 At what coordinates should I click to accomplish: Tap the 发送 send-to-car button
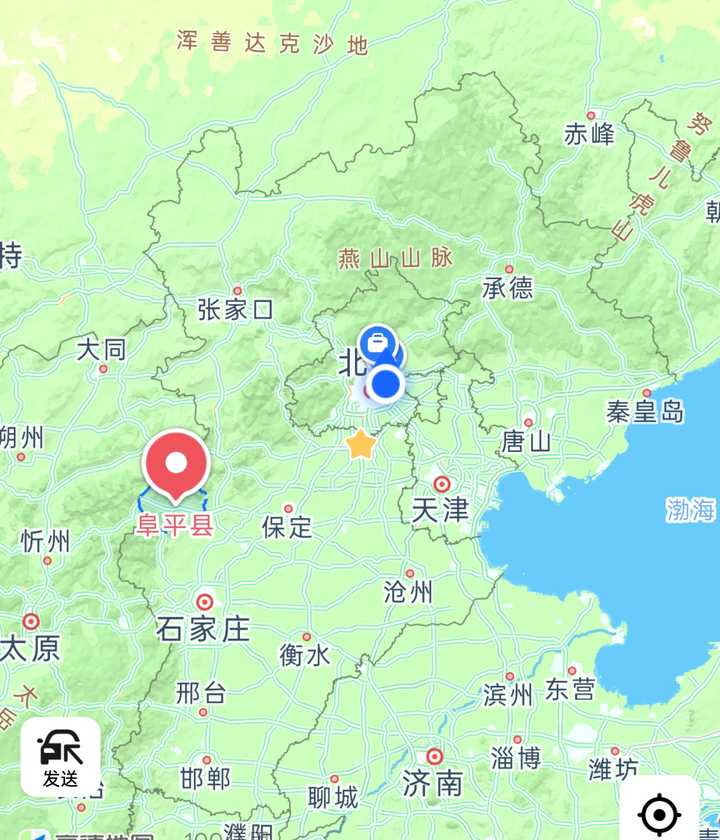[x=60, y=757]
